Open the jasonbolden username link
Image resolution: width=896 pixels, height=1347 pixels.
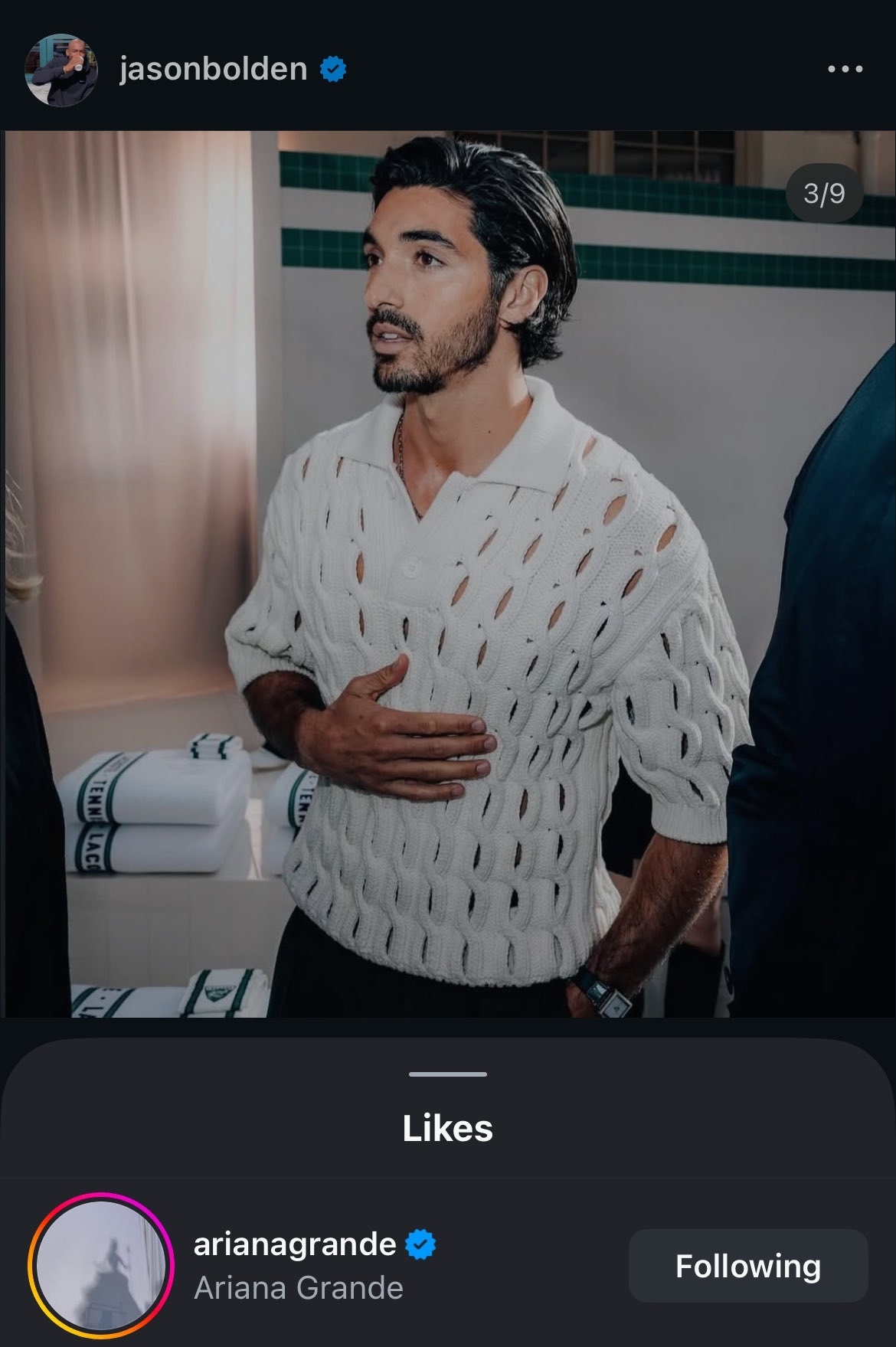point(213,70)
